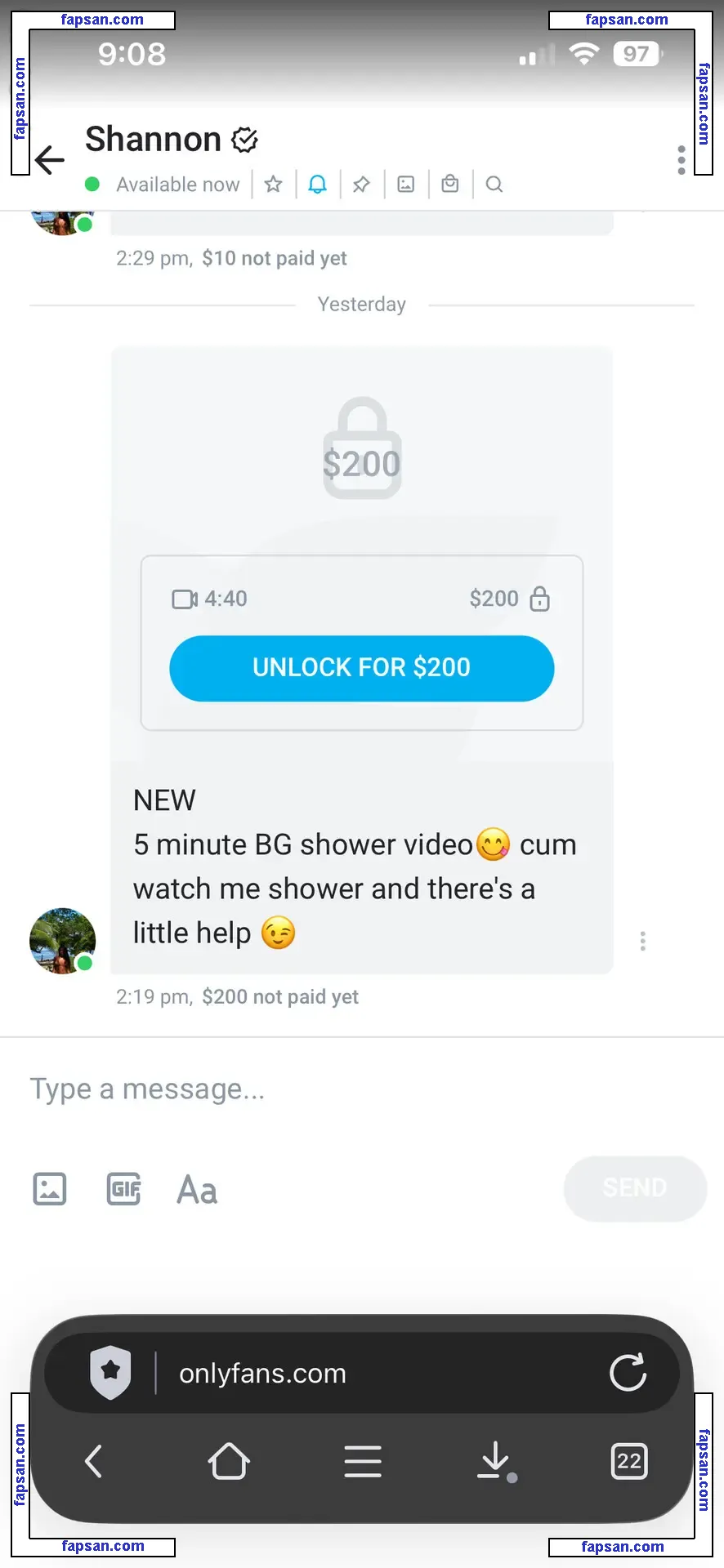The width and height of the screenshot is (724, 1568).
Task: Toggle chat notifications bell
Action: pos(317,185)
